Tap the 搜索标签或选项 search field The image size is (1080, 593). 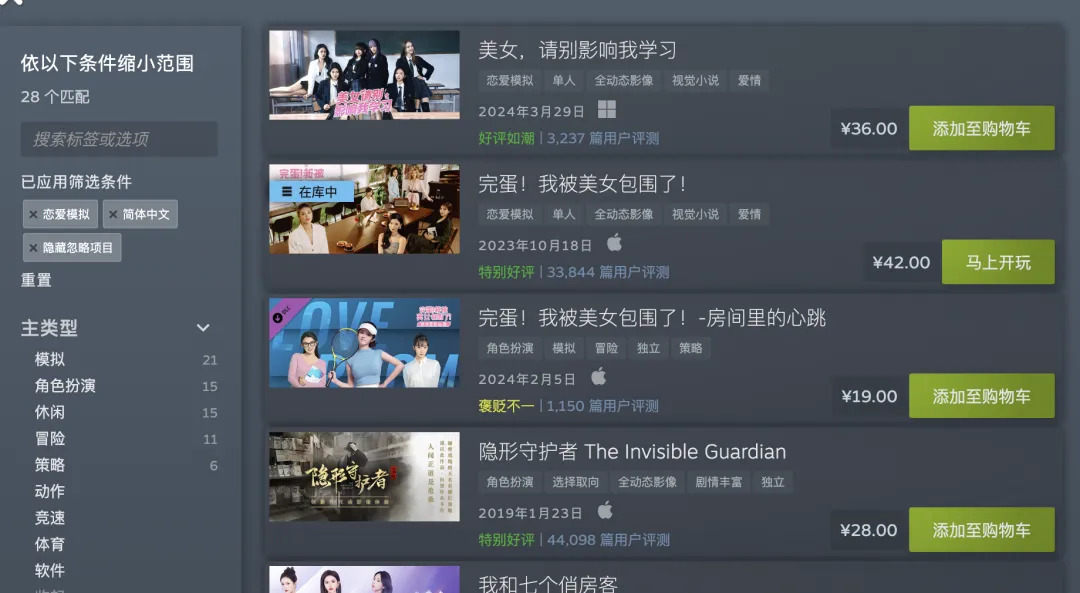tap(118, 139)
